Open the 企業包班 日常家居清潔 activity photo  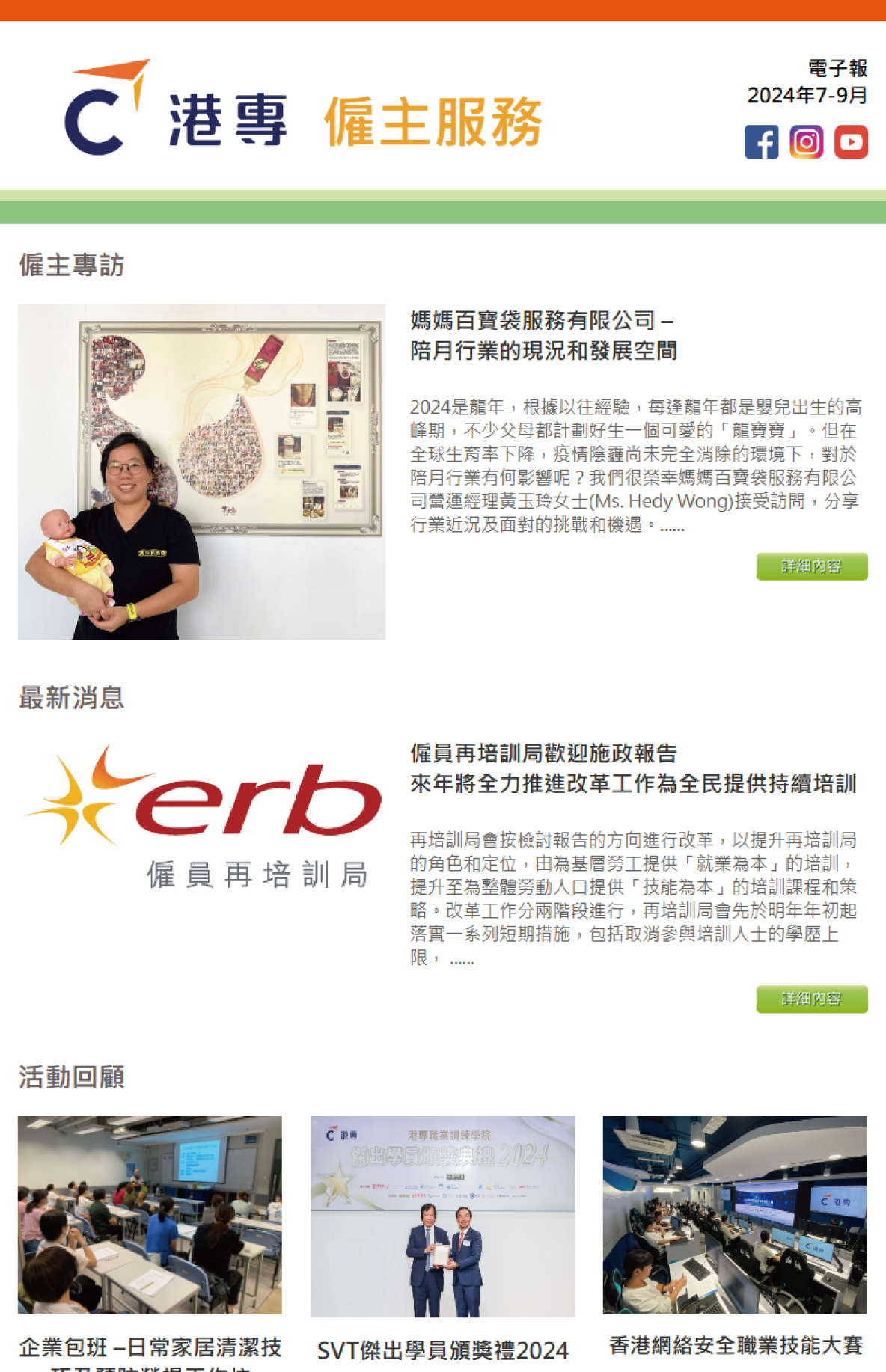(x=150, y=1215)
